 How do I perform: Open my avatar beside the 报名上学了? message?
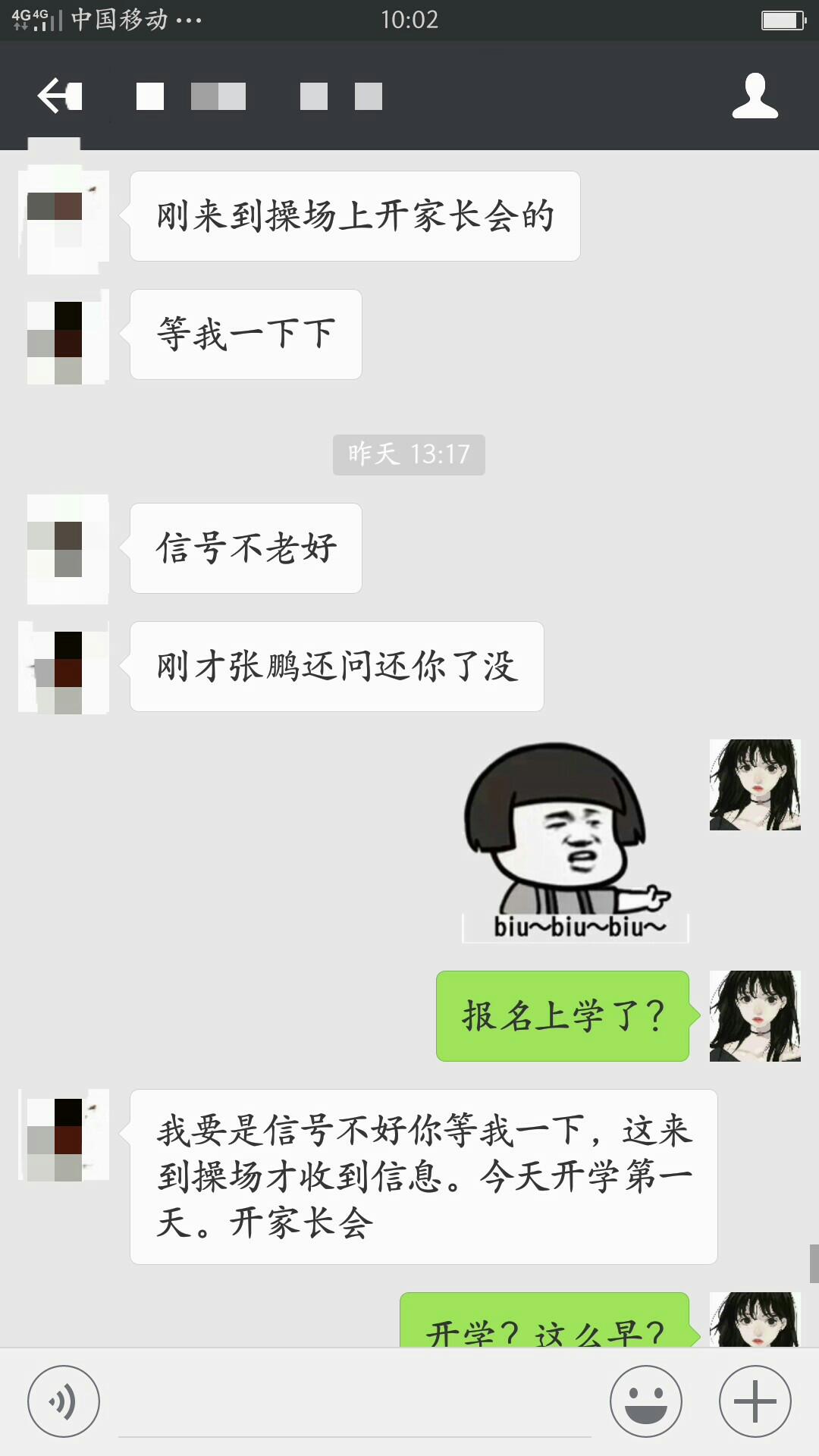[755, 1016]
